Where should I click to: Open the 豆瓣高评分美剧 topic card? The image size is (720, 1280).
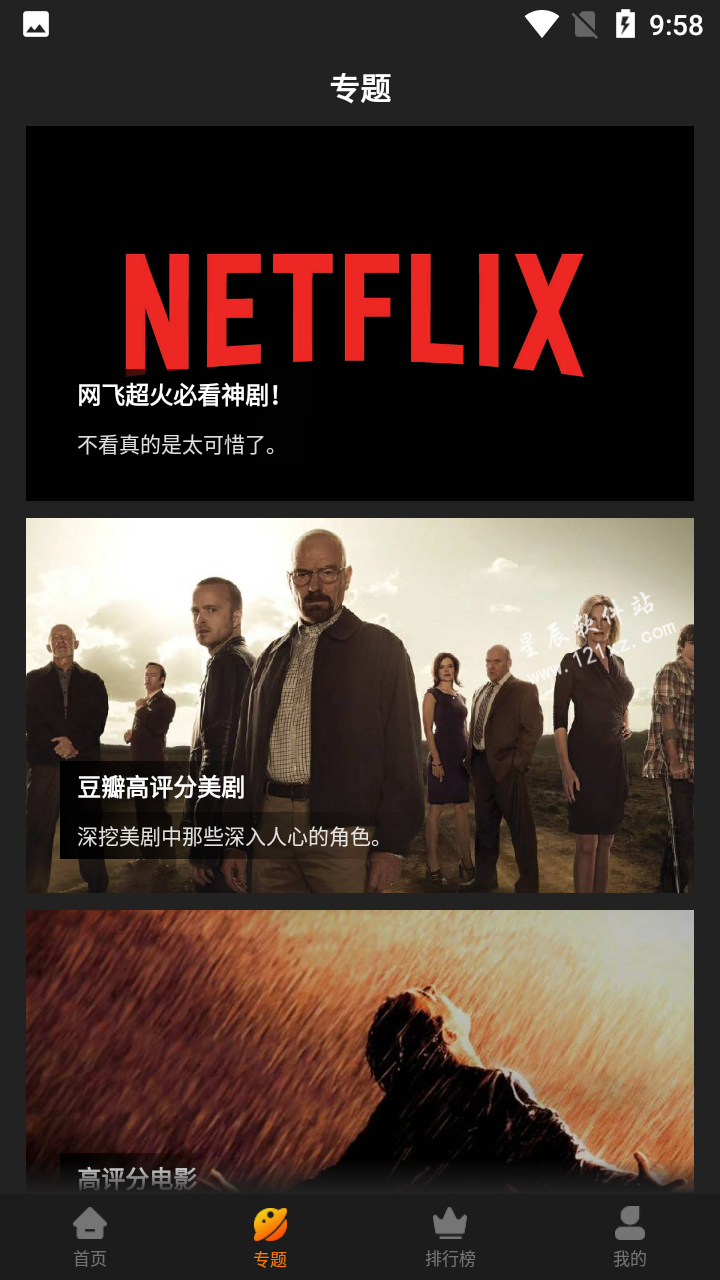tap(359, 705)
